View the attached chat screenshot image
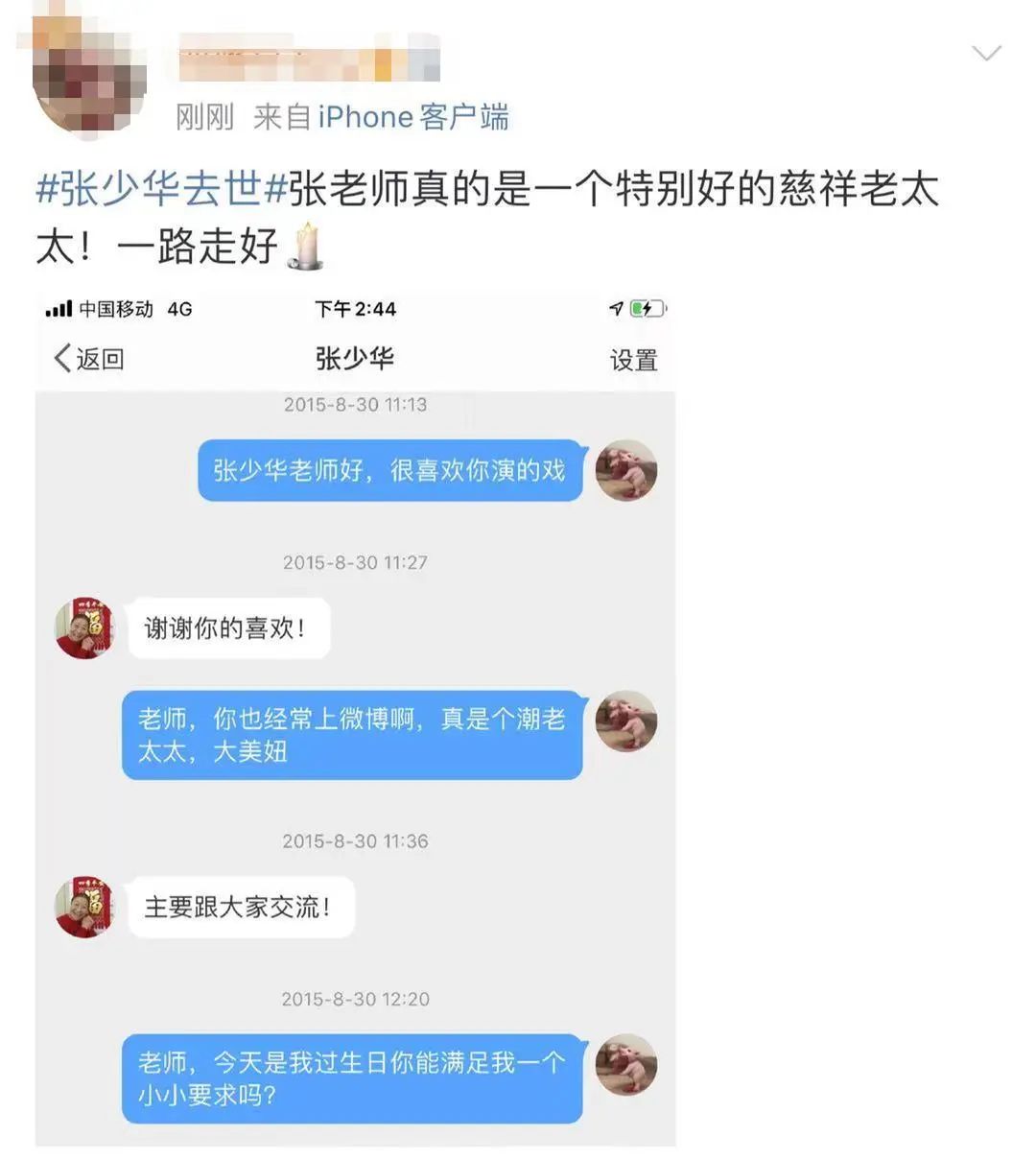1036x1159 pixels. click(x=356, y=718)
